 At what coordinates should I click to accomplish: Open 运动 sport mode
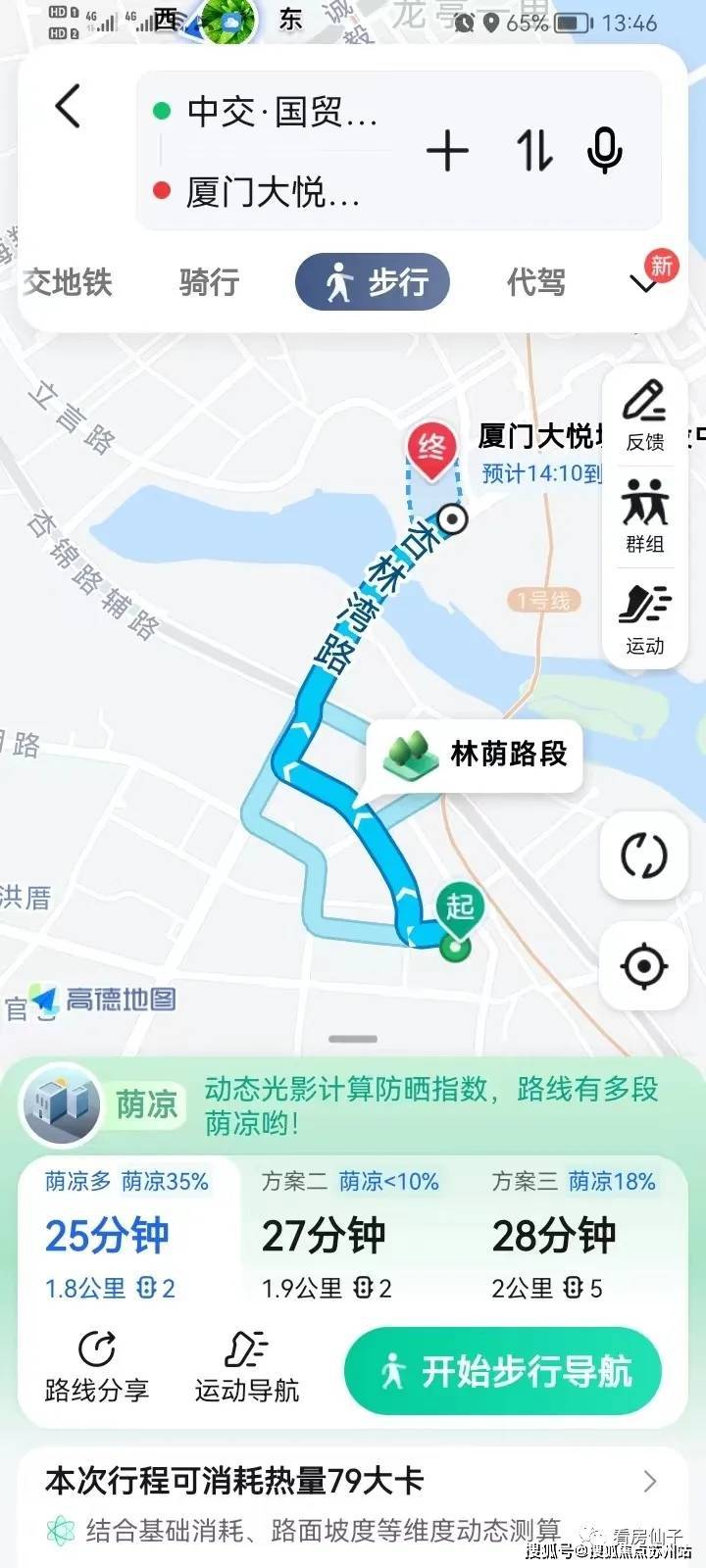(644, 618)
